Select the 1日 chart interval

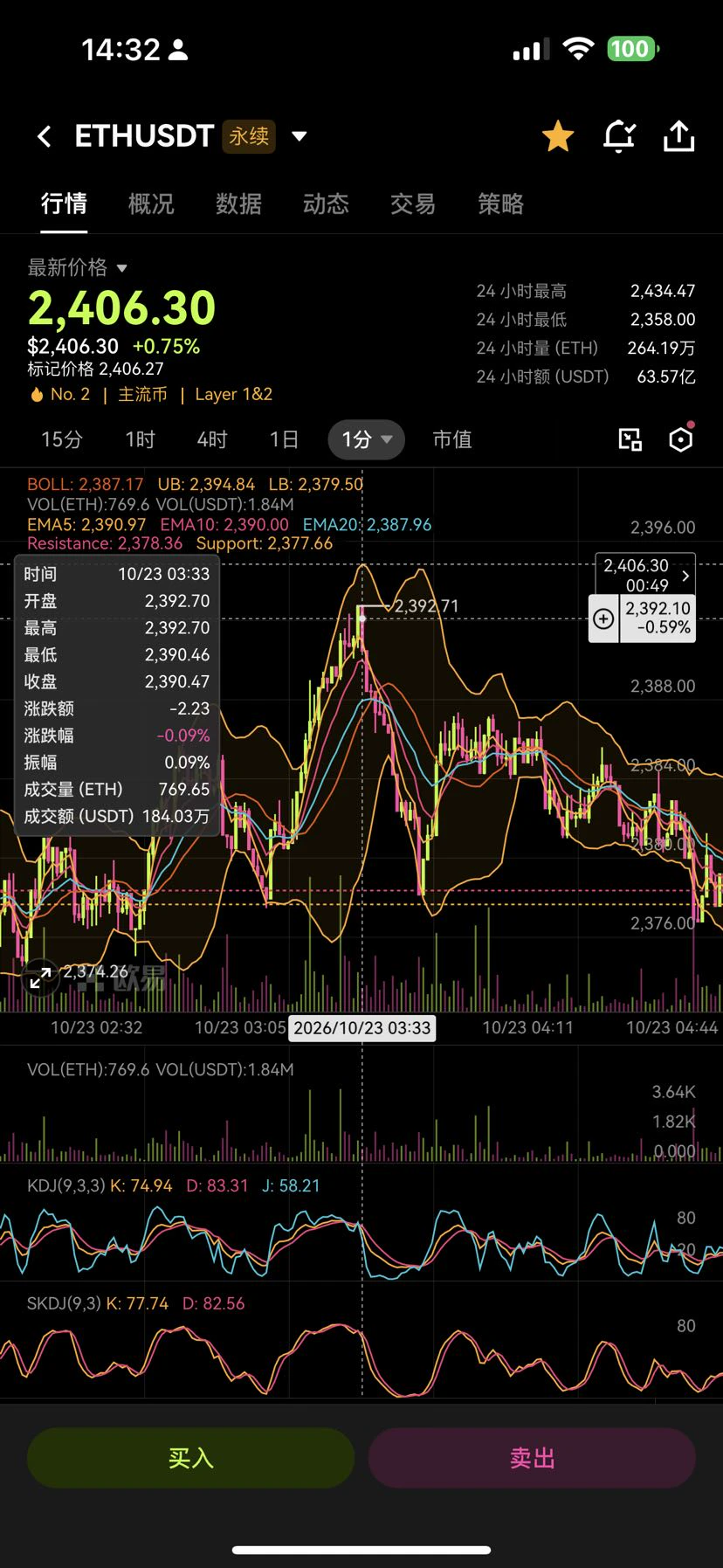tap(284, 439)
